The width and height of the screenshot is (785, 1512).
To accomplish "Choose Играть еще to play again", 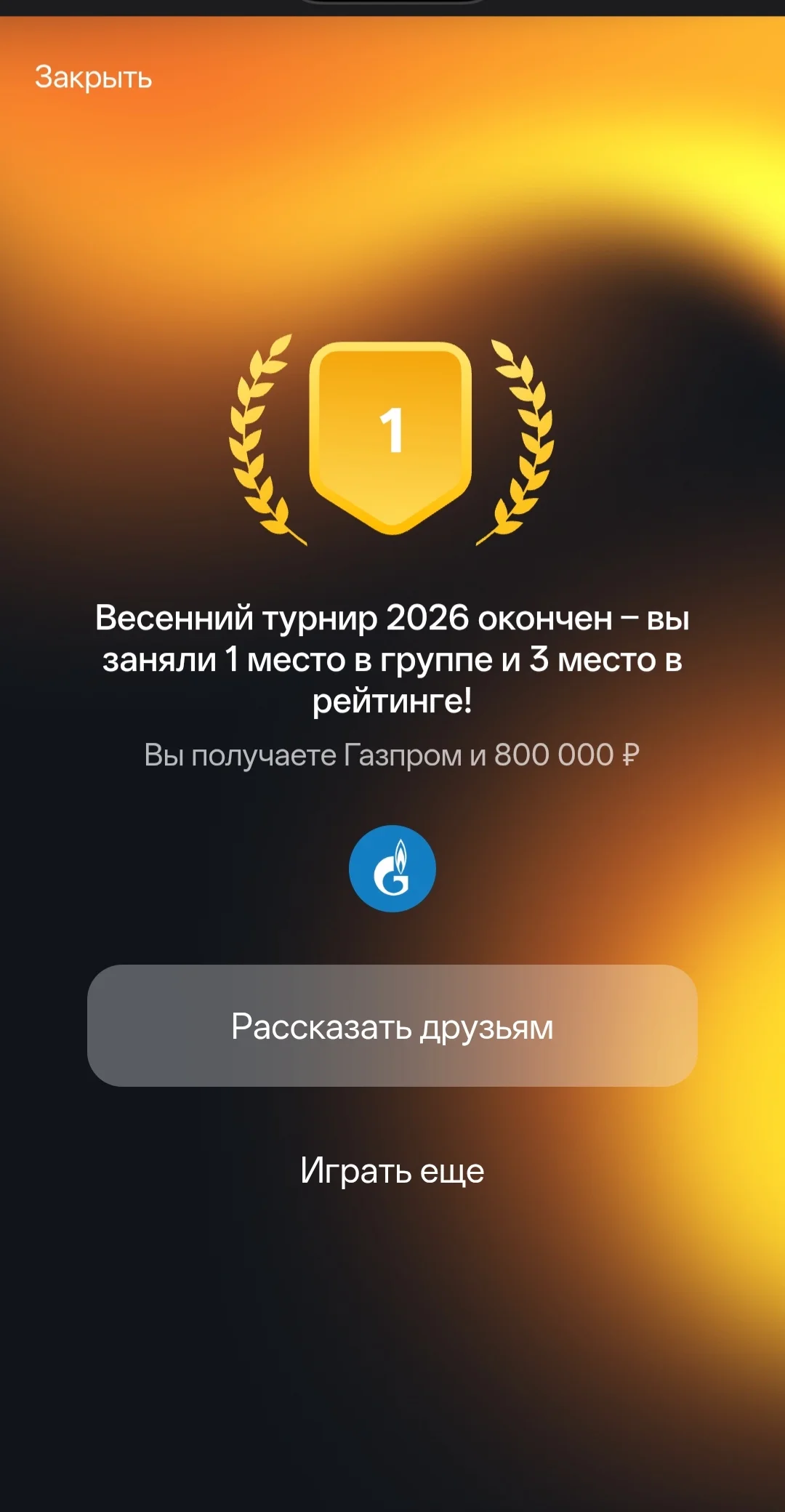I will (x=392, y=1170).
